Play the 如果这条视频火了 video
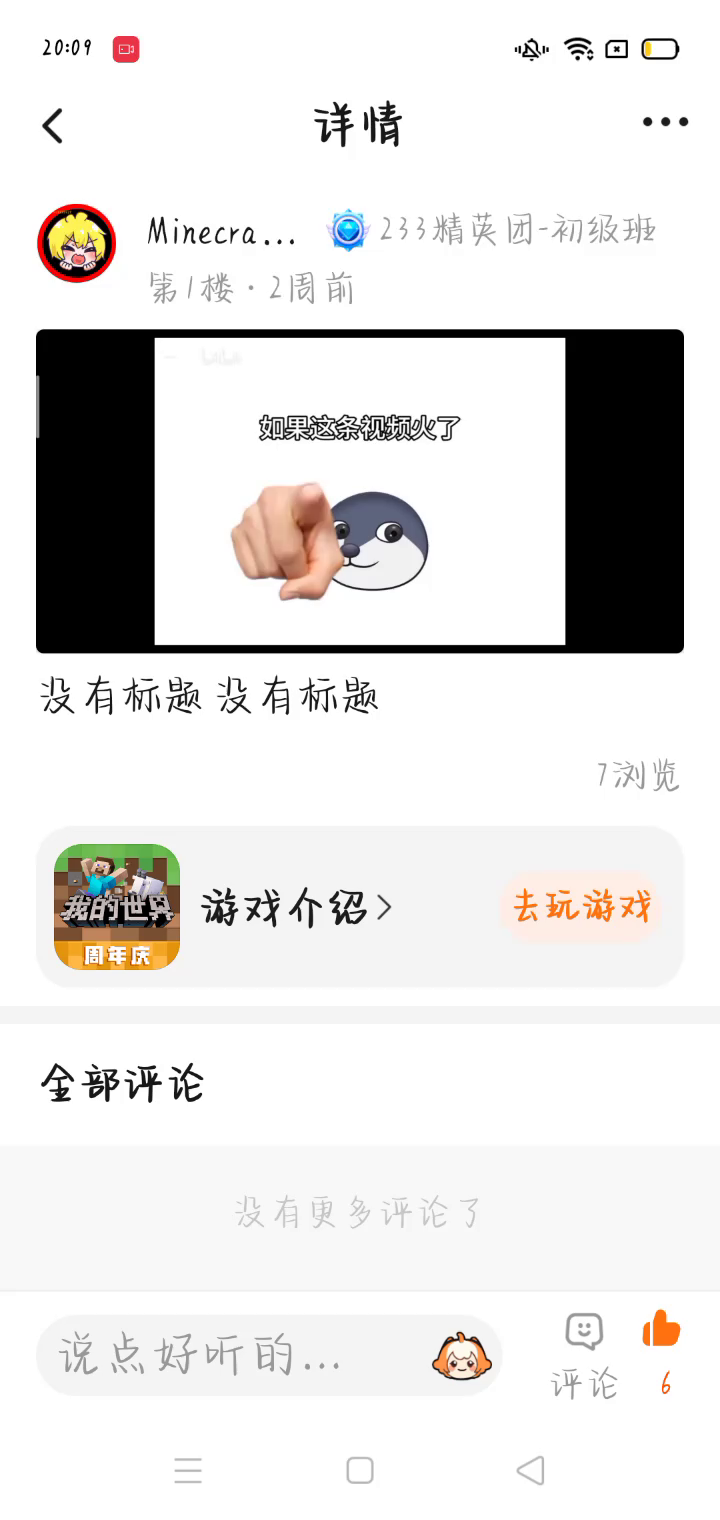Image resolution: width=720 pixels, height=1520 pixels. [360, 491]
